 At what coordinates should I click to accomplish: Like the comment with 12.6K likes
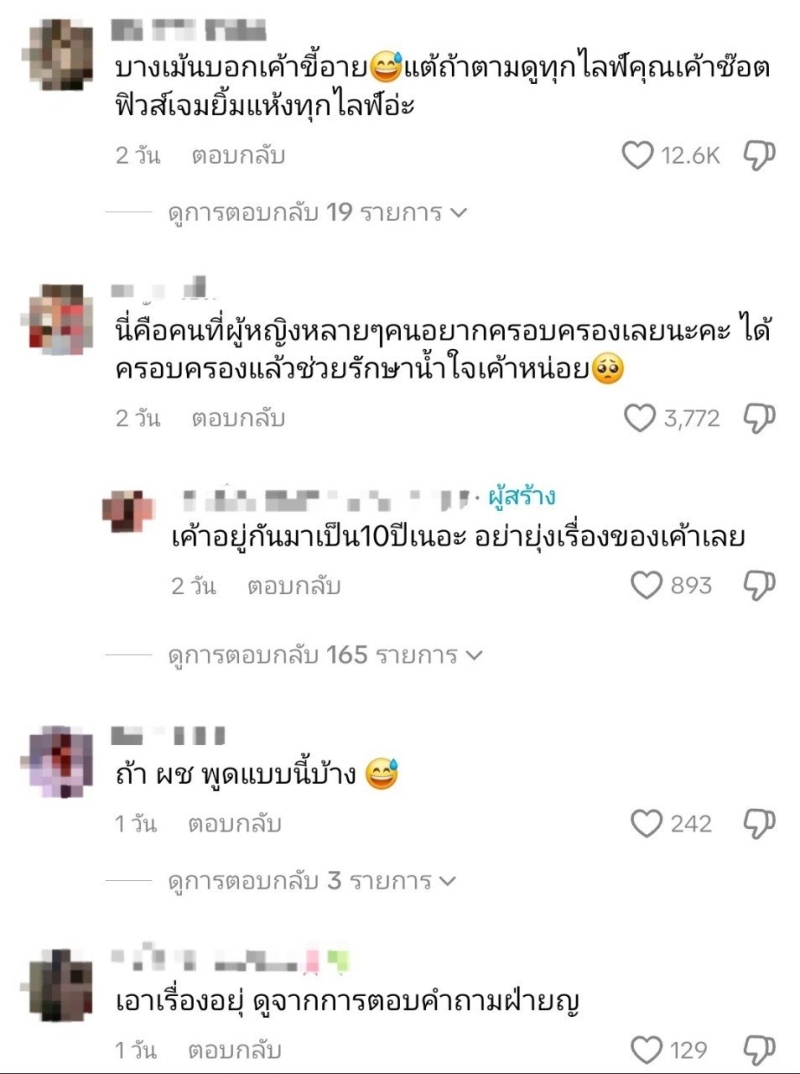coord(638,155)
